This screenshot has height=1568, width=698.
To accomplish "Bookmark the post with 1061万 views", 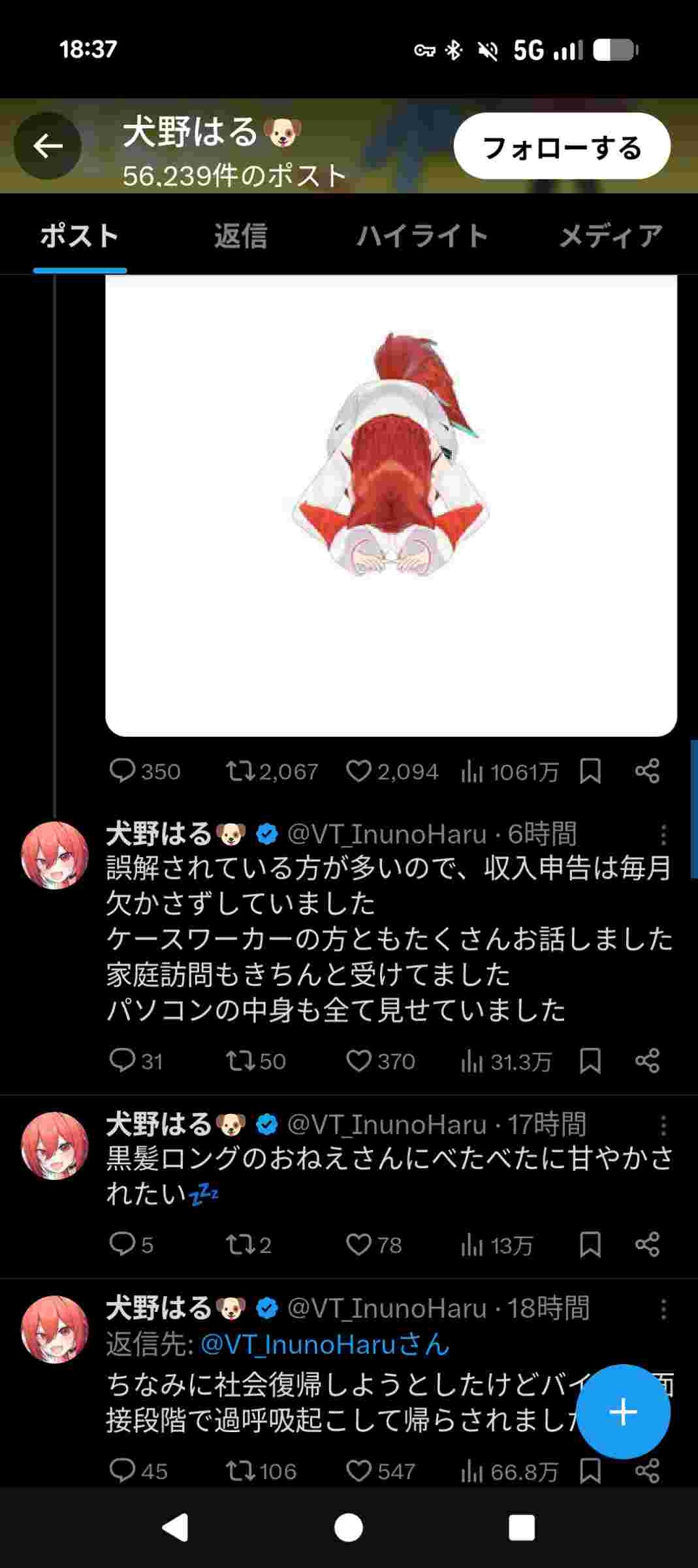I will pyautogui.click(x=590, y=771).
